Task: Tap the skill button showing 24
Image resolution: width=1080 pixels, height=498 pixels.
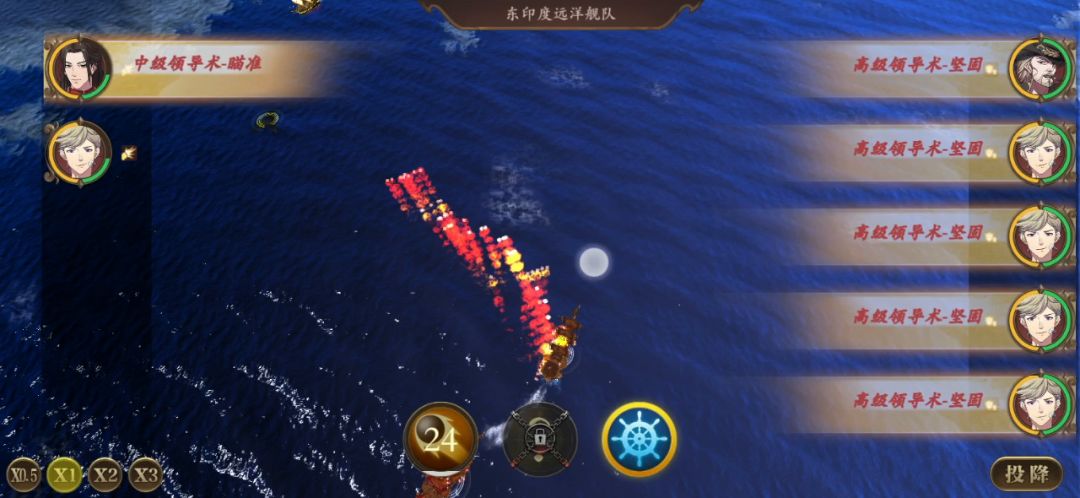Action: click(x=440, y=439)
